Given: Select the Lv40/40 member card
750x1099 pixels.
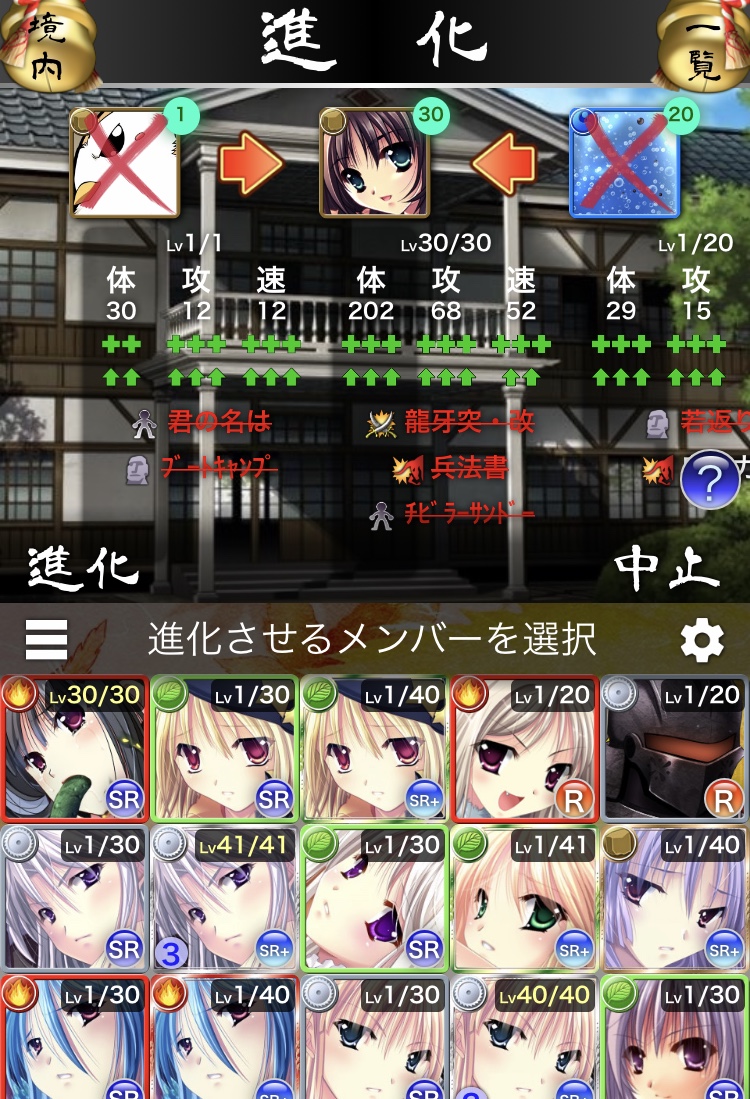Looking at the screenshot, I should [x=525, y=1040].
